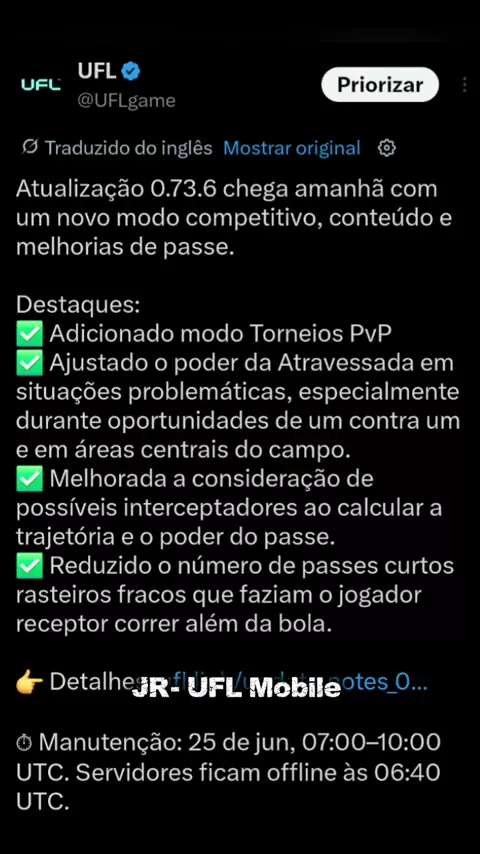Tap the Priorizar button

point(380,84)
